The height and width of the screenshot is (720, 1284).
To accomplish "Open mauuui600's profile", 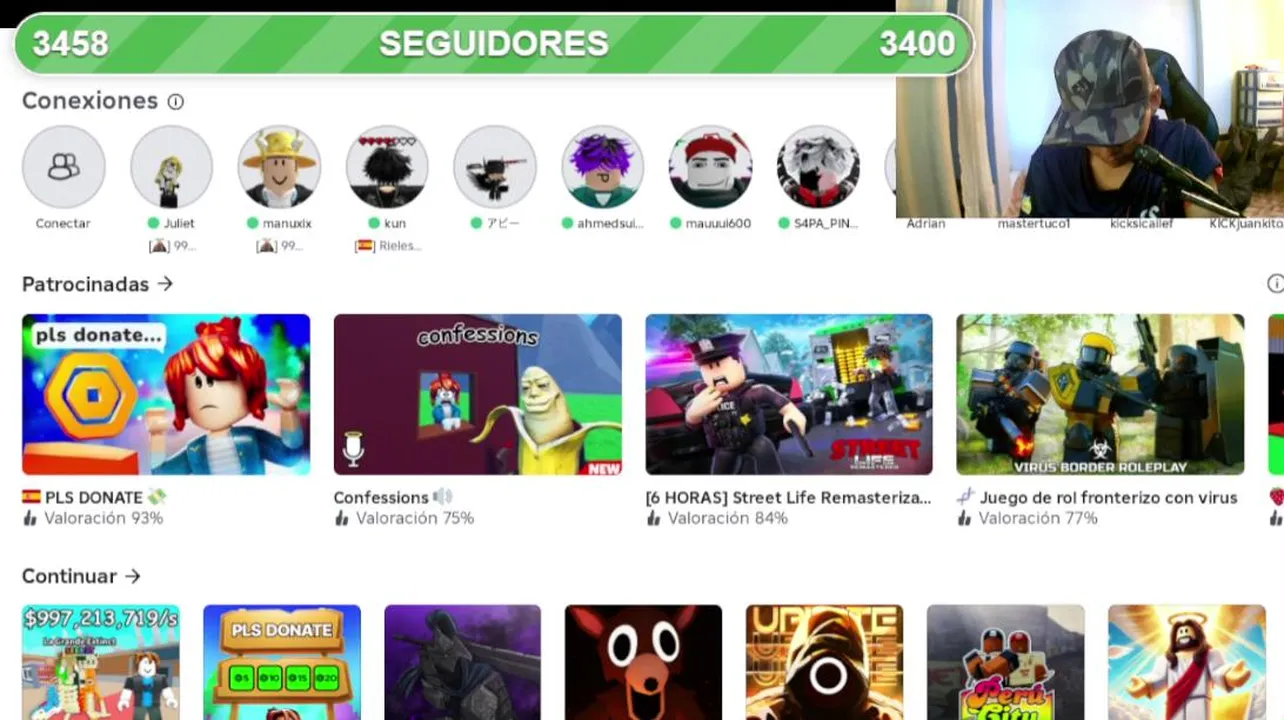I will (x=710, y=167).
